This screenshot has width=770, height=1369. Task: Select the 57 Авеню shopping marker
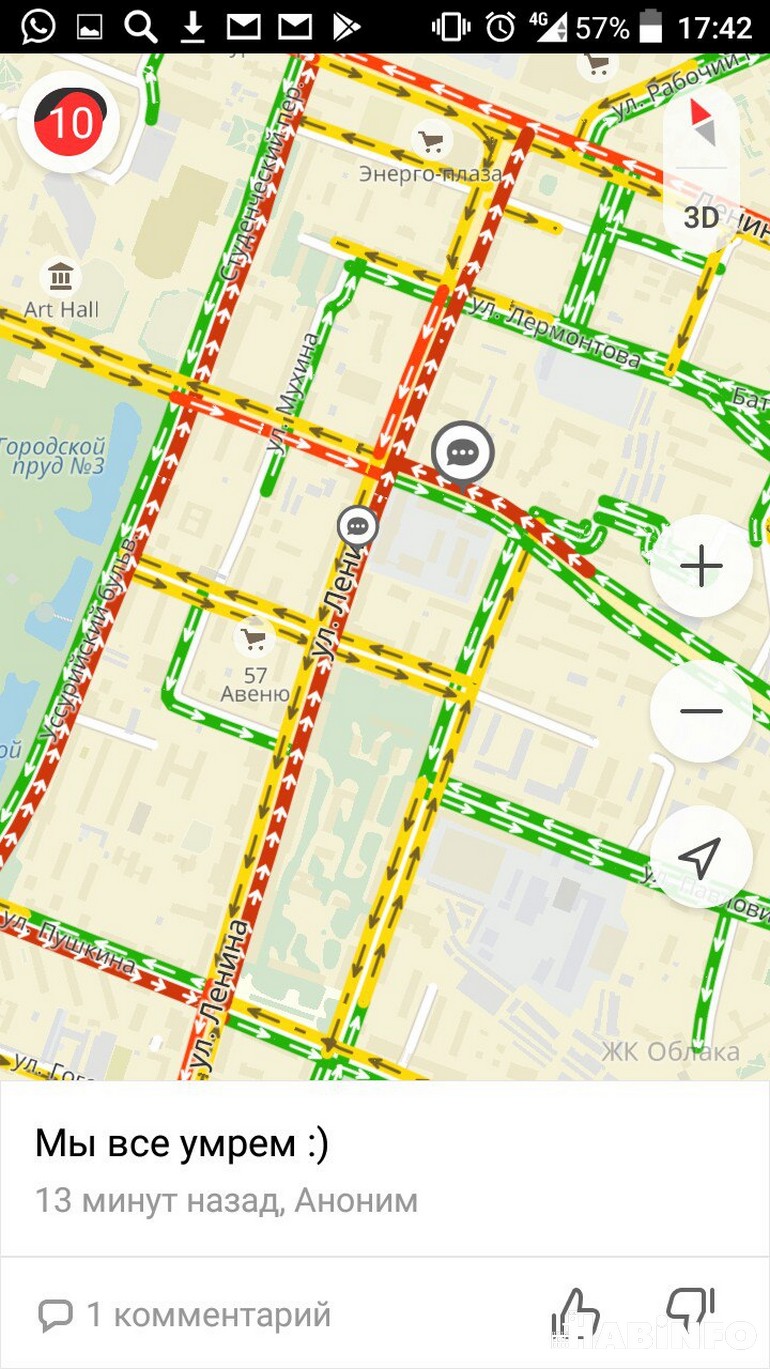[254, 638]
